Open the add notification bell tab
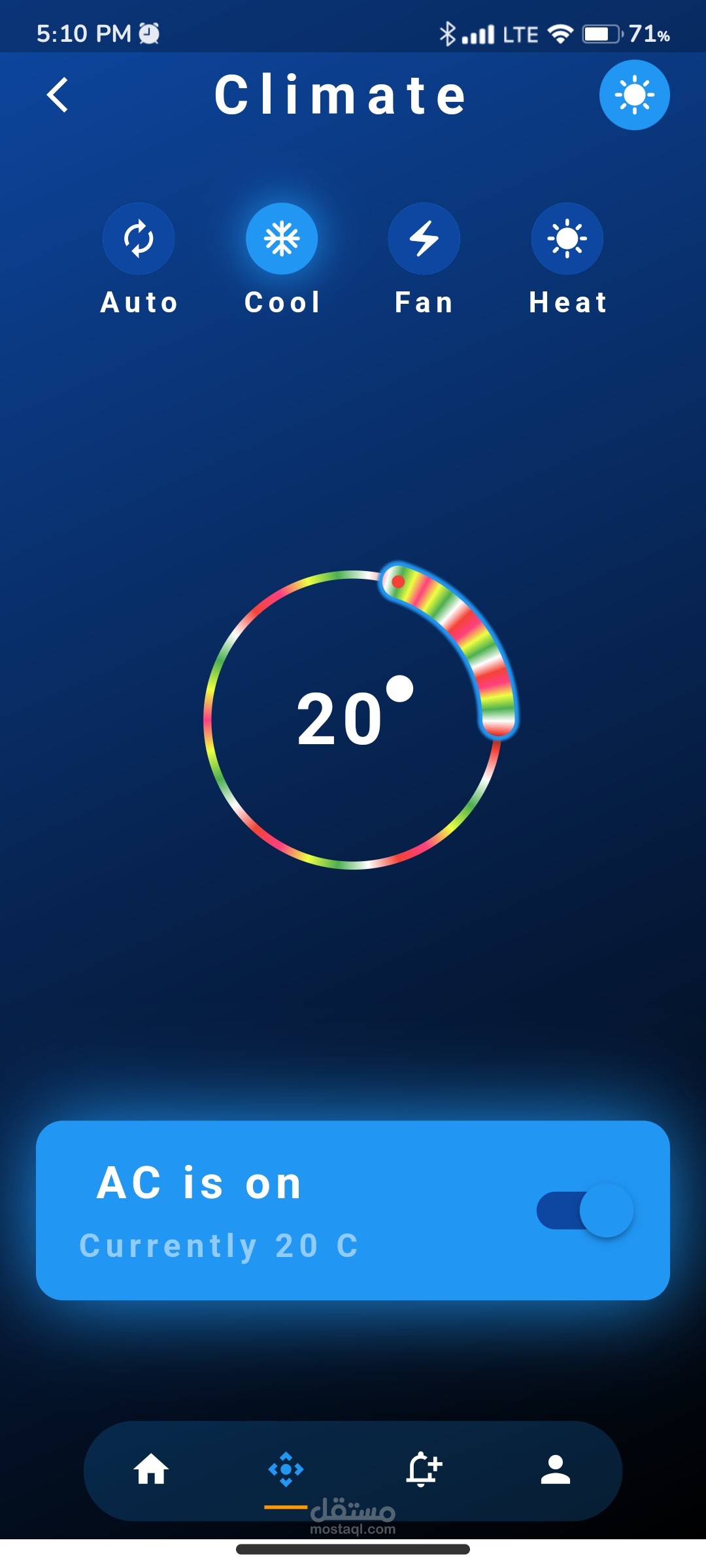 (424, 1470)
